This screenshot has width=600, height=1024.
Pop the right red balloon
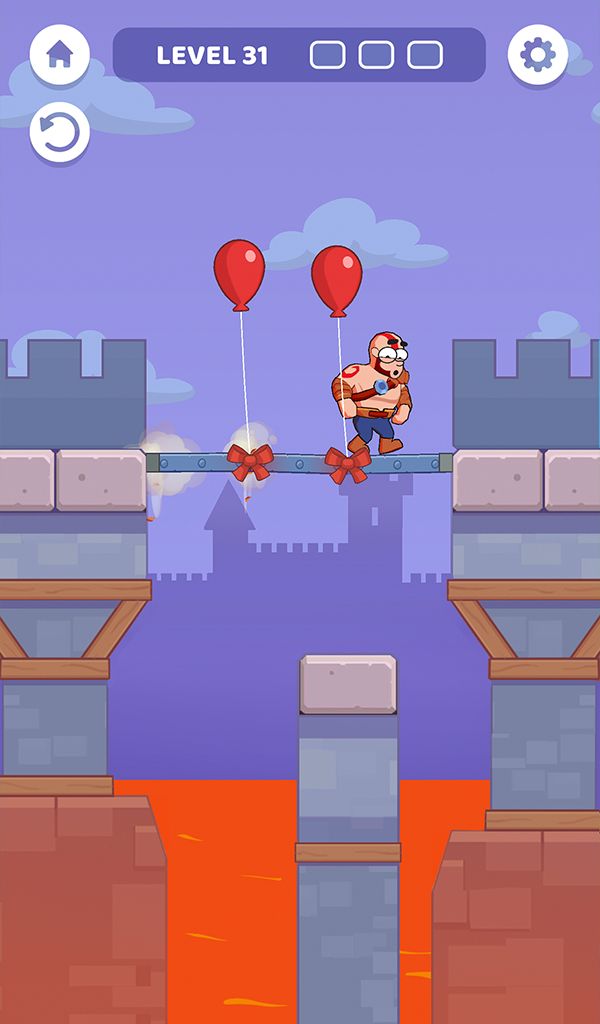click(x=336, y=277)
